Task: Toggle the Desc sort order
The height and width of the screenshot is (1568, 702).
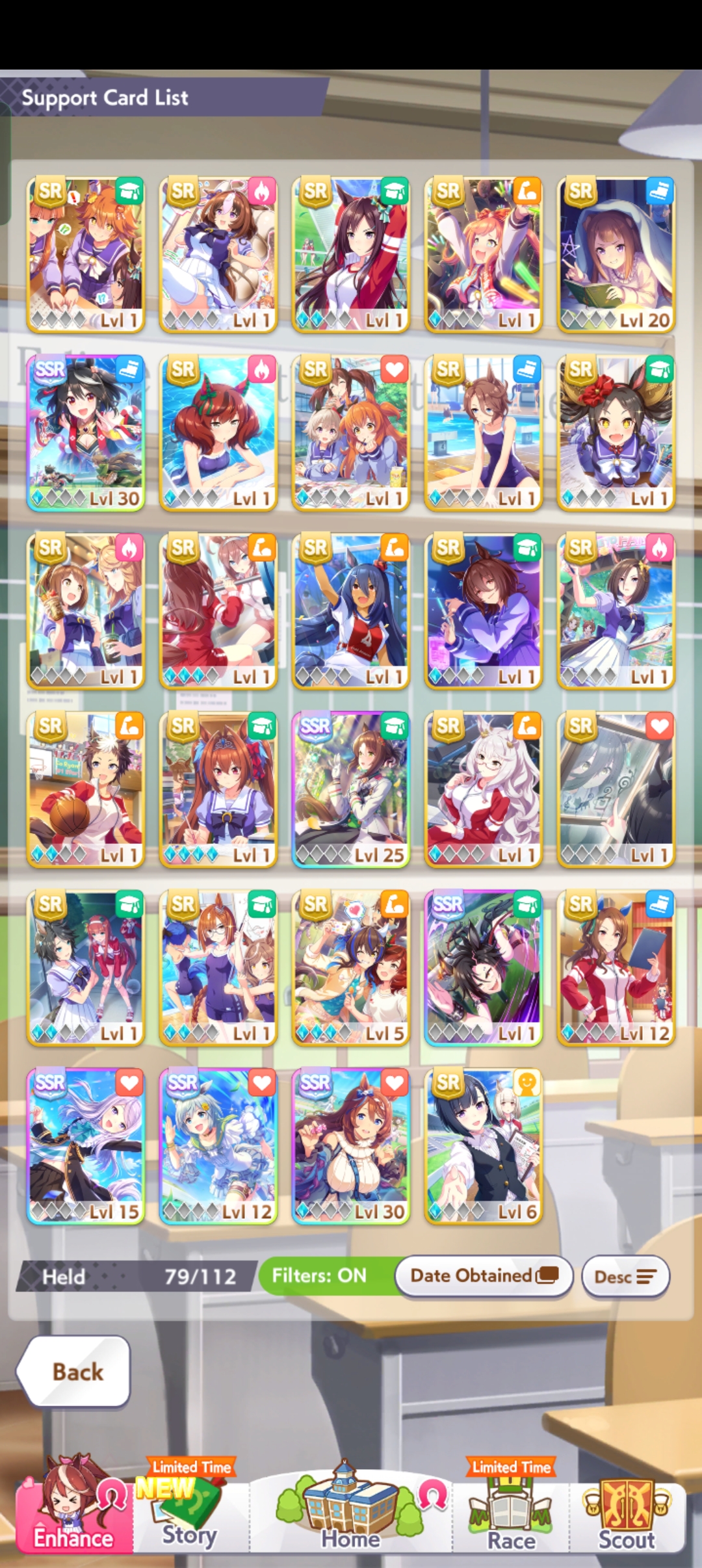Action: (x=625, y=1277)
